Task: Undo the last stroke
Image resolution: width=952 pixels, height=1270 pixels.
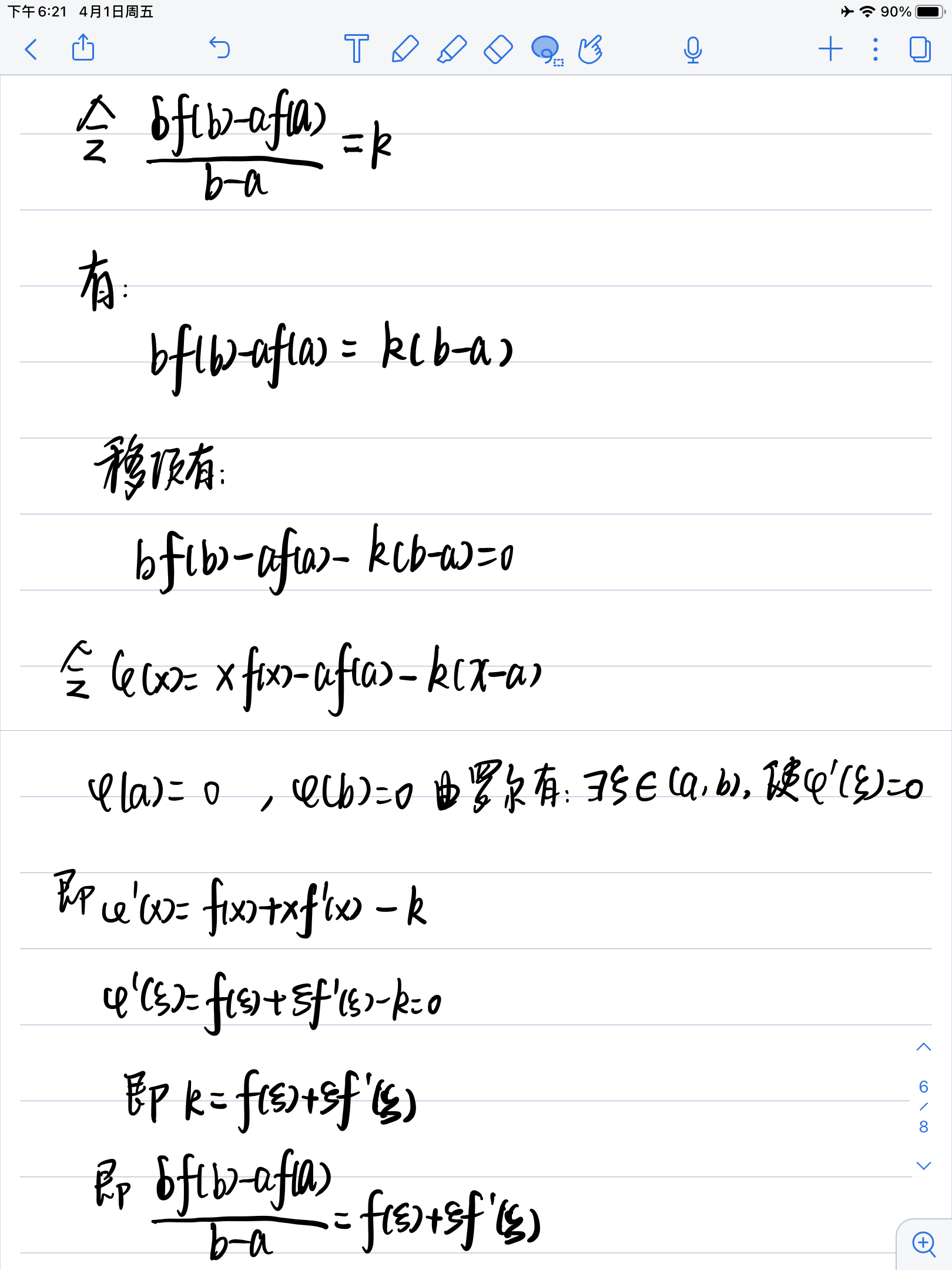Action: tap(220, 48)
